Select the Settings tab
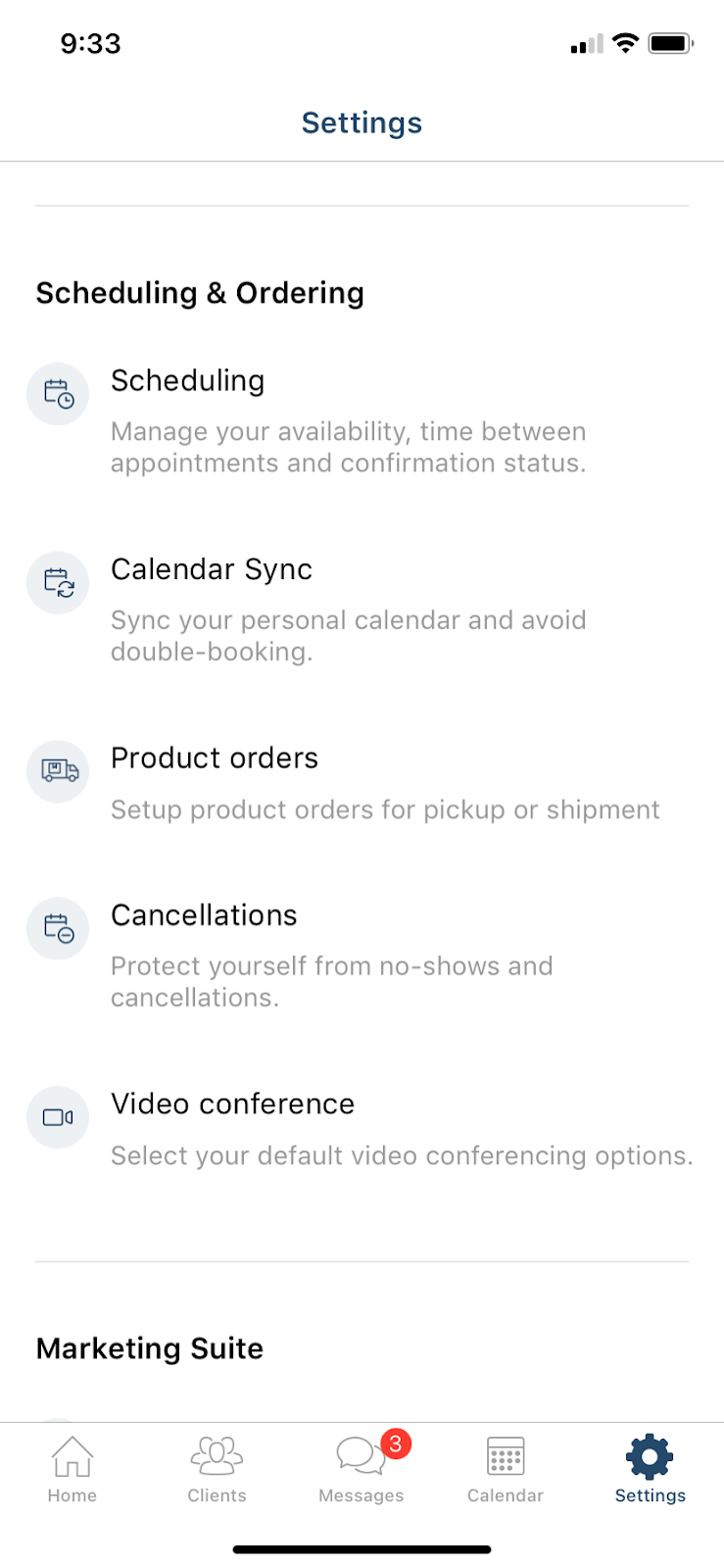Viewport: 724px width, 1568px height. click(x=651, y=1470)
